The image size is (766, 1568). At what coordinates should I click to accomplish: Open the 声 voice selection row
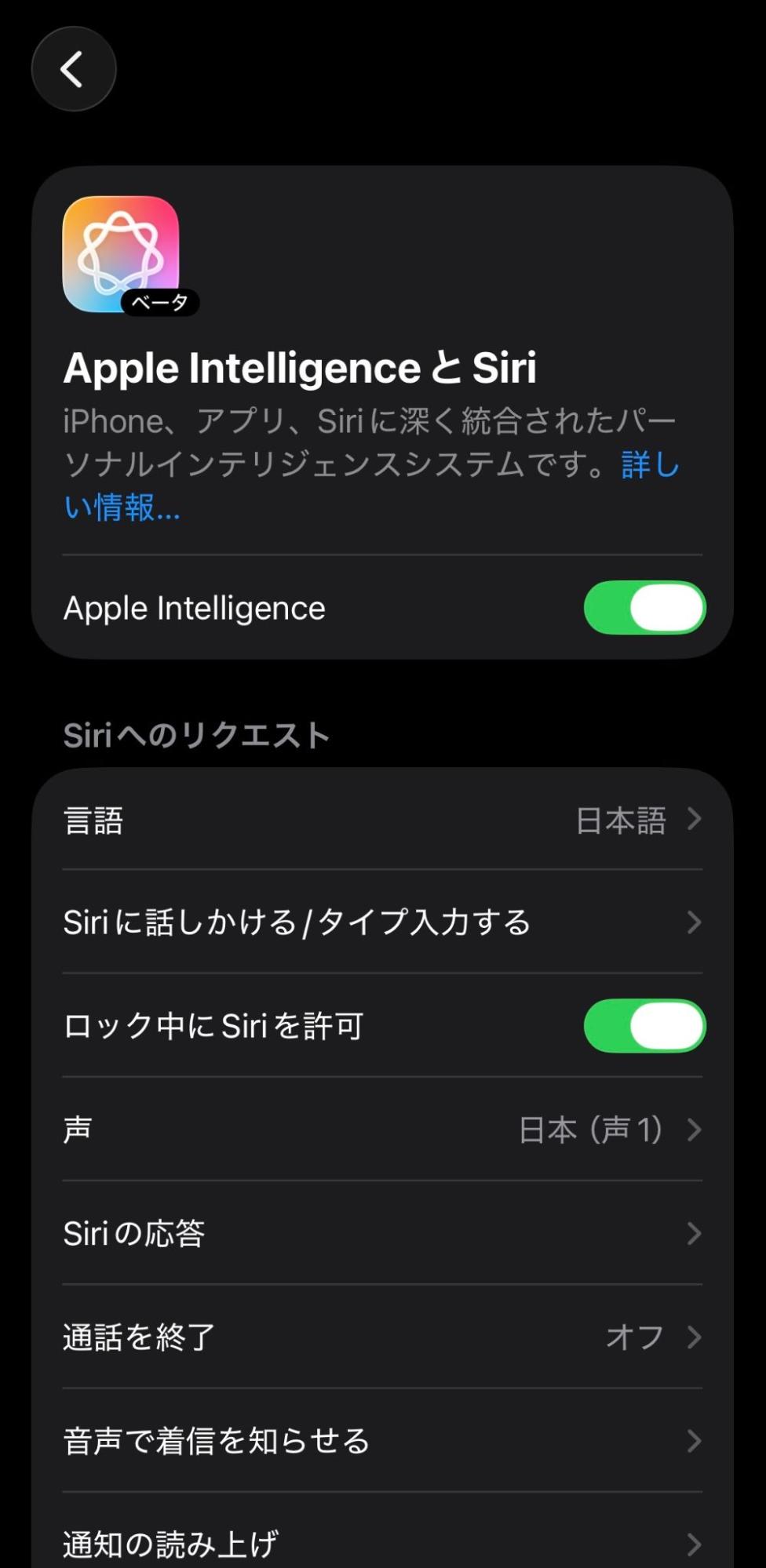pos(382,1130)
